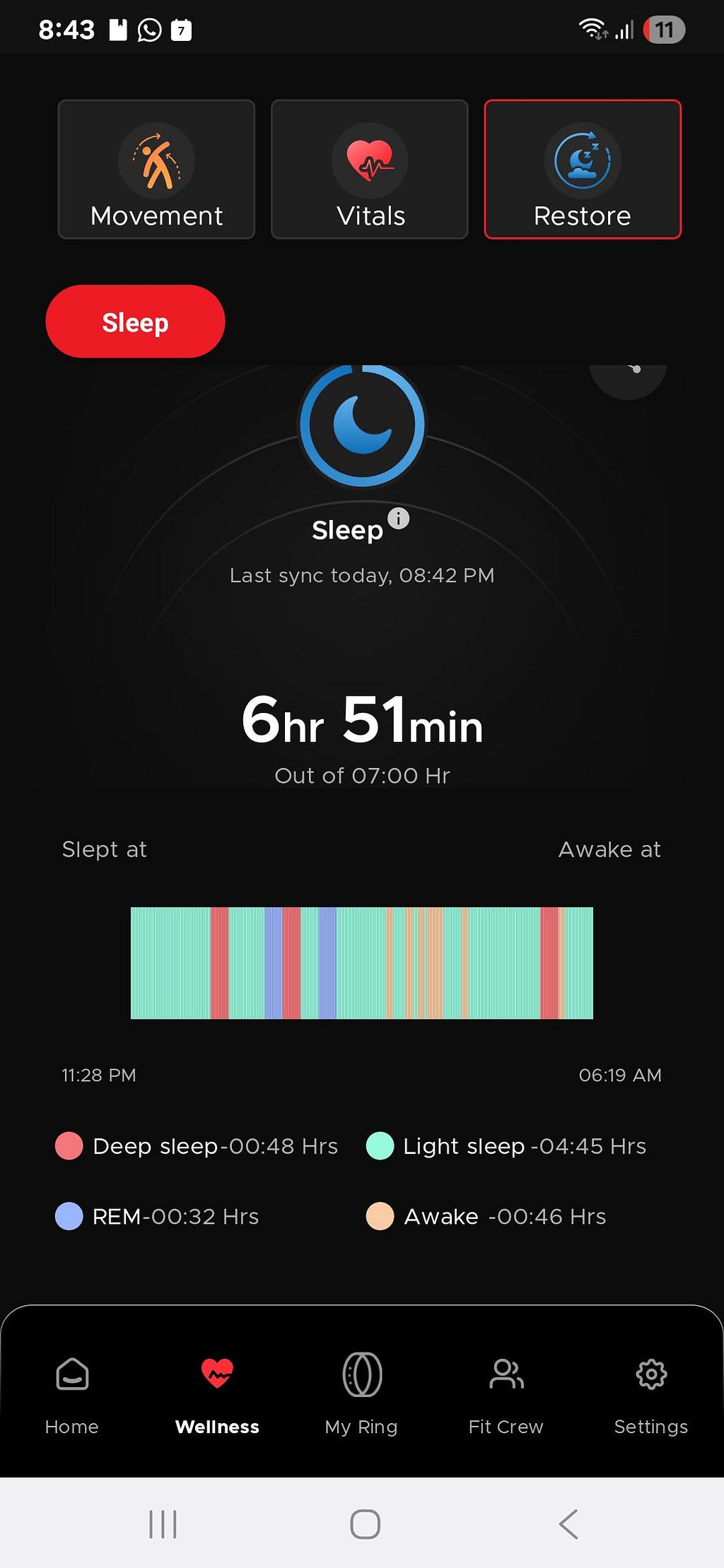Open the Movement category

156,170
